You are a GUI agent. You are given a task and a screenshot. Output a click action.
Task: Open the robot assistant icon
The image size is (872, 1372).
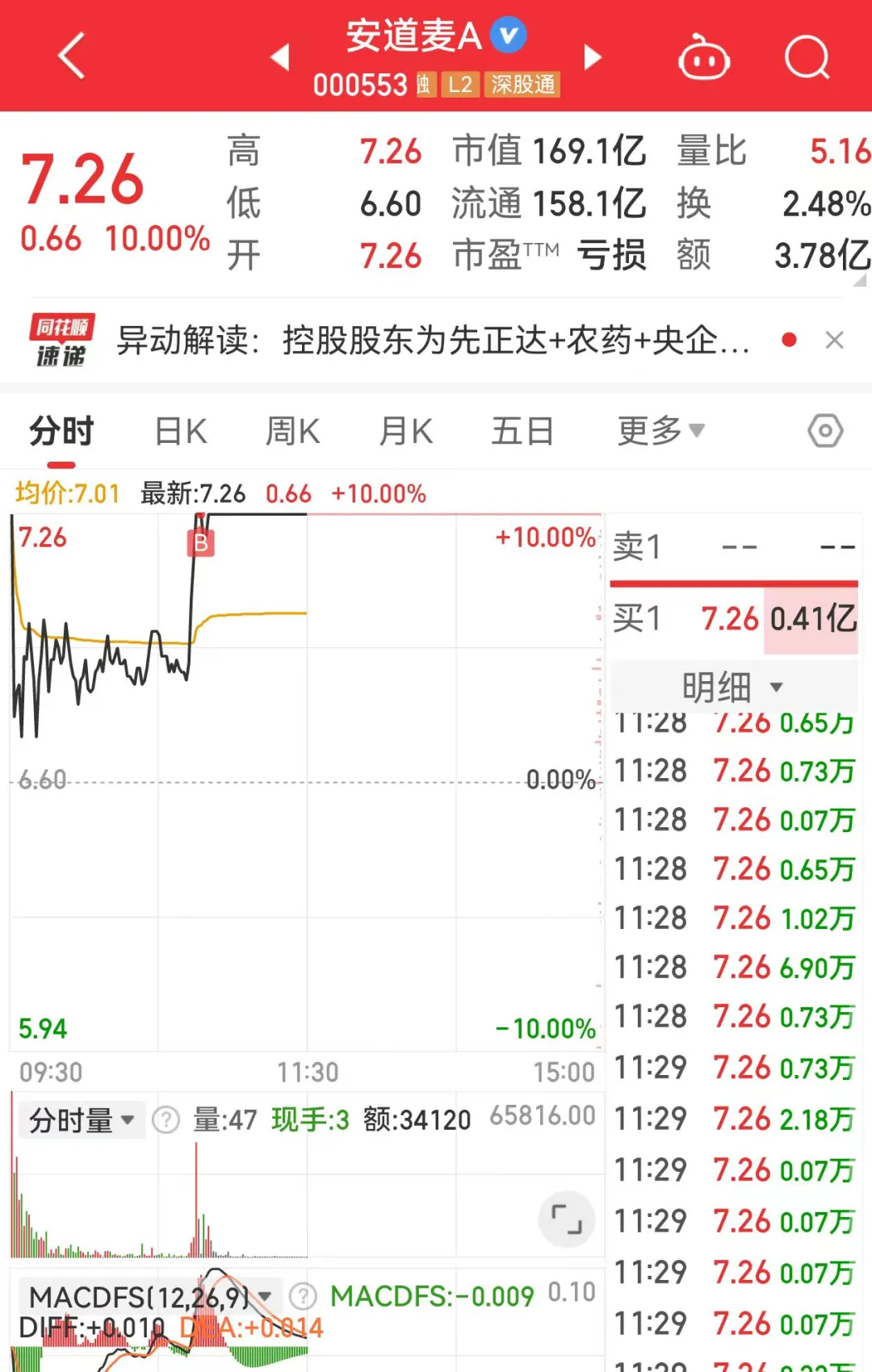(x=704, y=58)
